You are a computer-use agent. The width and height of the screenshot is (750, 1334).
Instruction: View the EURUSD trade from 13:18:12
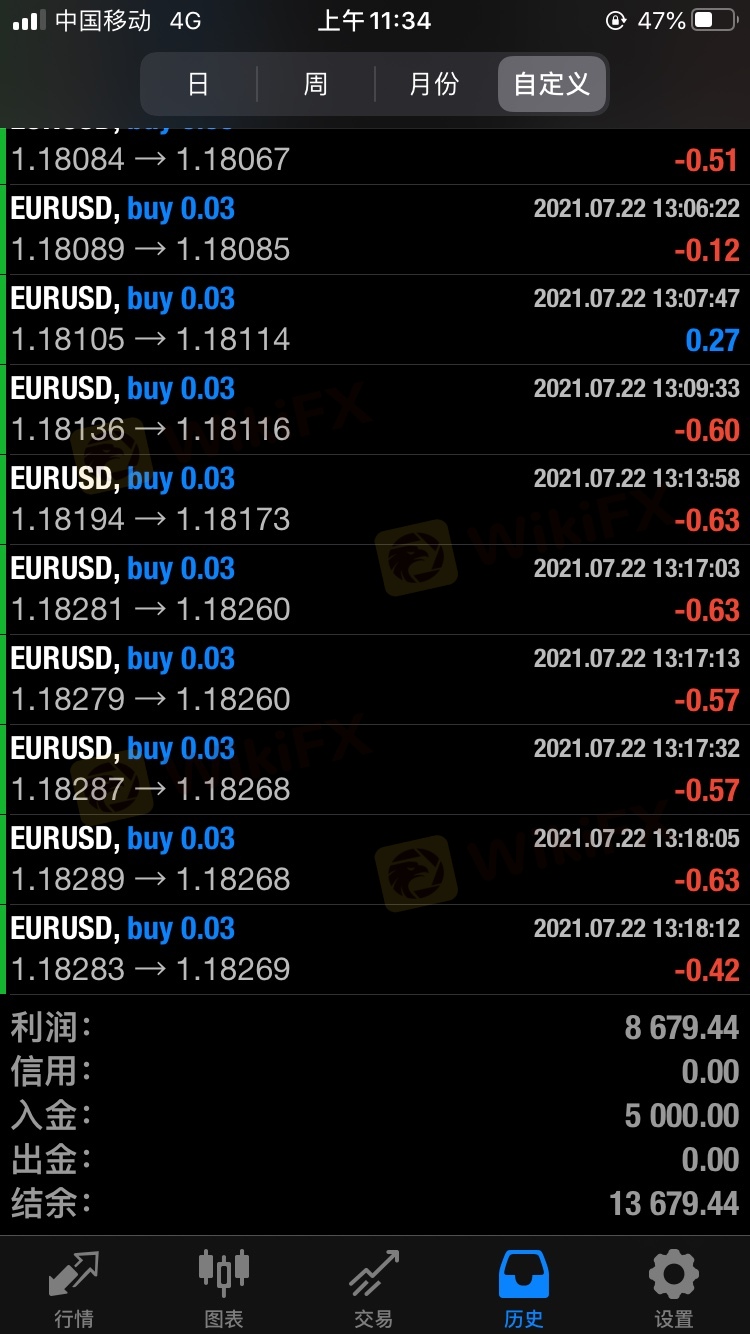[375, 950]
